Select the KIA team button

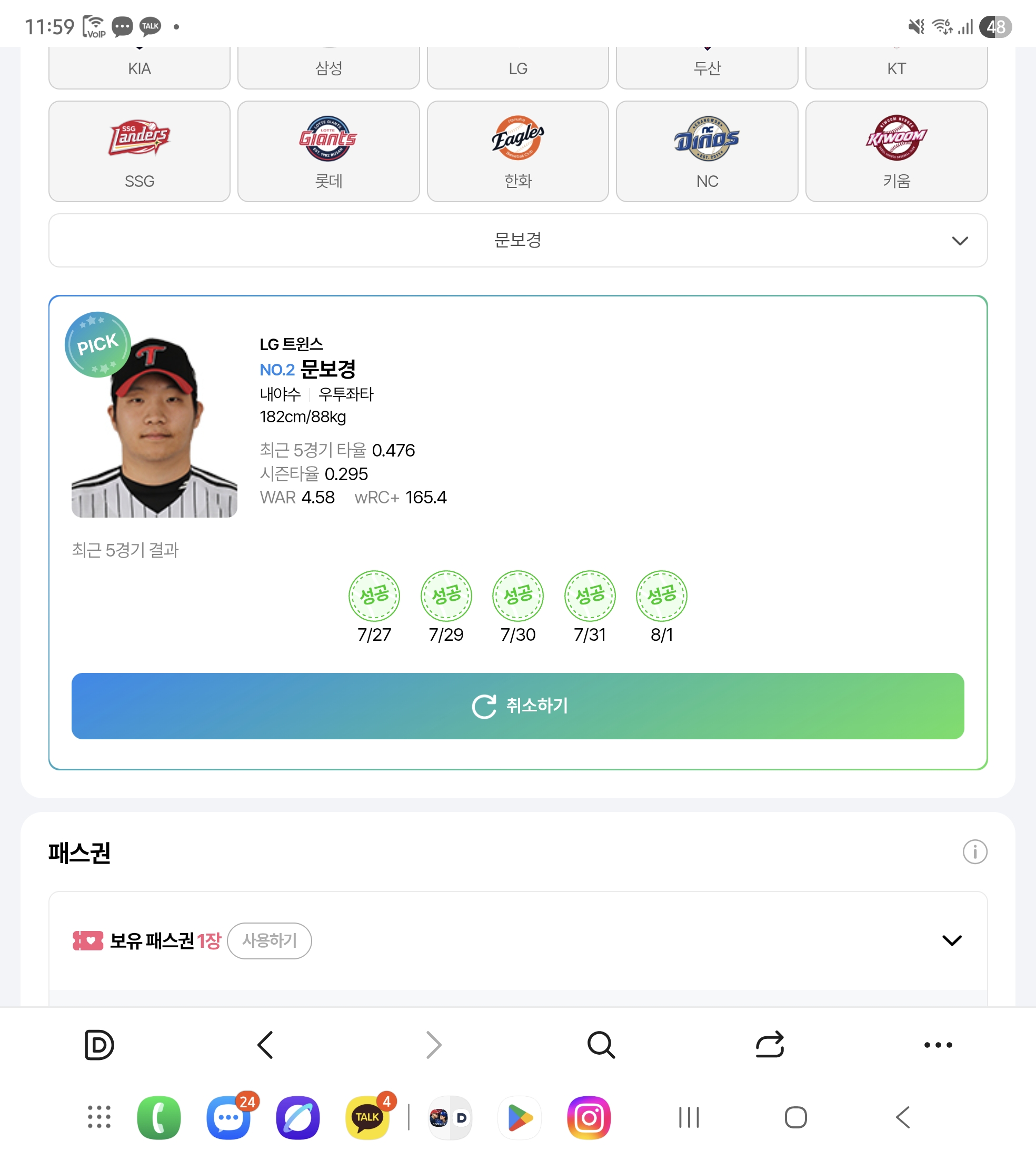click(140, 68)
